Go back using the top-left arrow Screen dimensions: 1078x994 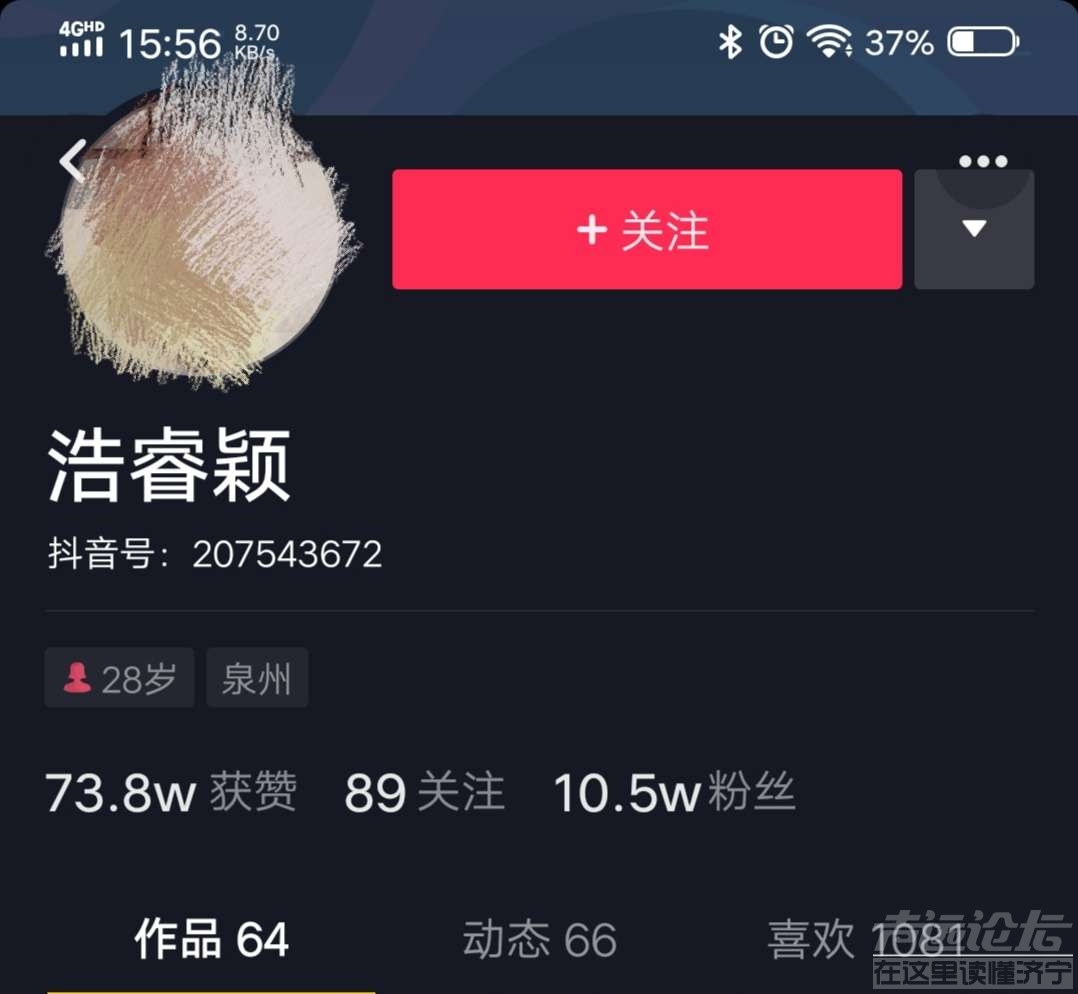point(72,161)
